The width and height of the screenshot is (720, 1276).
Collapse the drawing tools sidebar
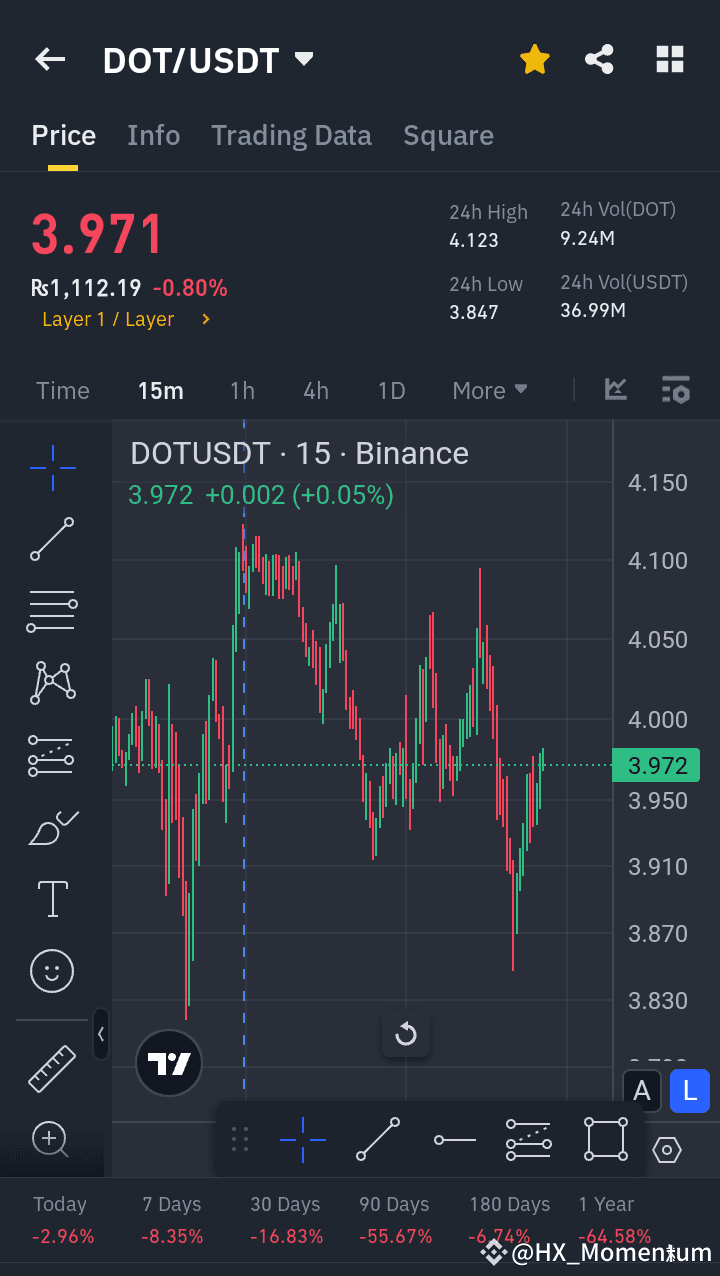click(x=102, y=1035)
